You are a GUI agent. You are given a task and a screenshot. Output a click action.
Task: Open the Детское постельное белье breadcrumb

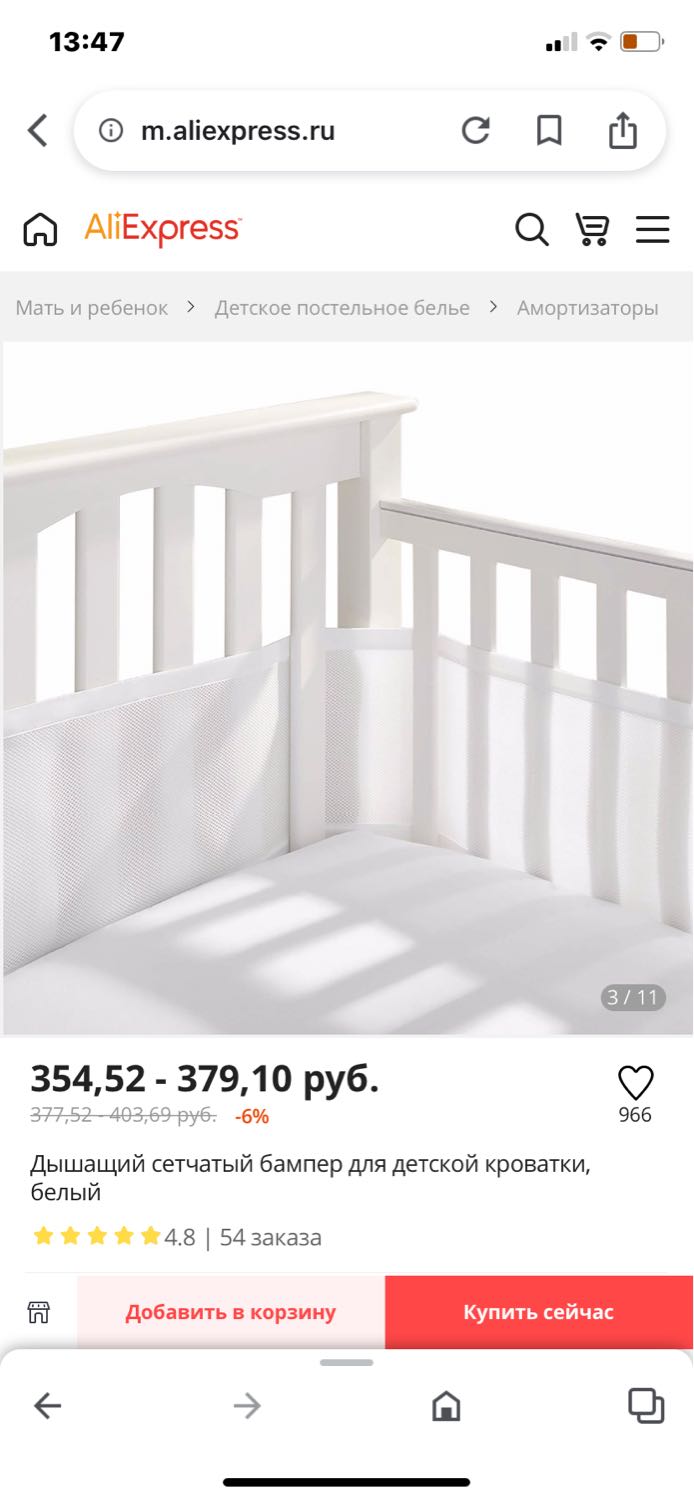click(342, 308)
